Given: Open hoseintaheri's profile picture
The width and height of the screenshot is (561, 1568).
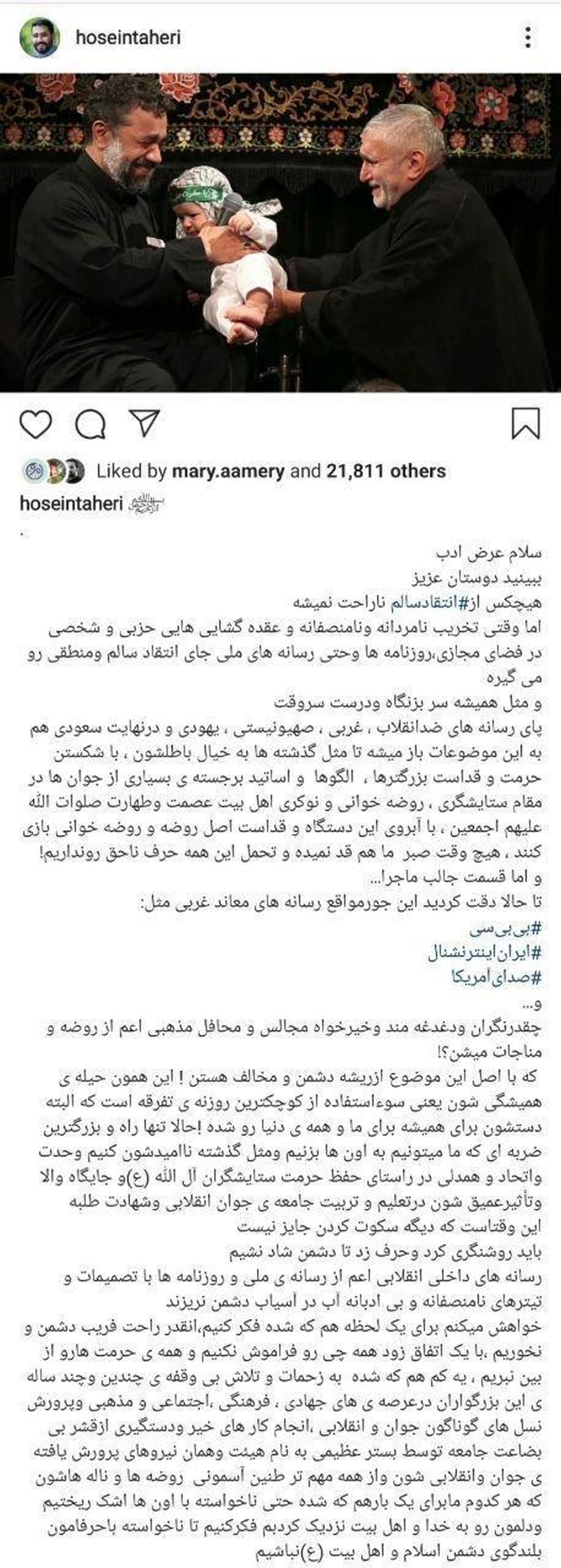Looking at the screenshot, I should 40,38.
